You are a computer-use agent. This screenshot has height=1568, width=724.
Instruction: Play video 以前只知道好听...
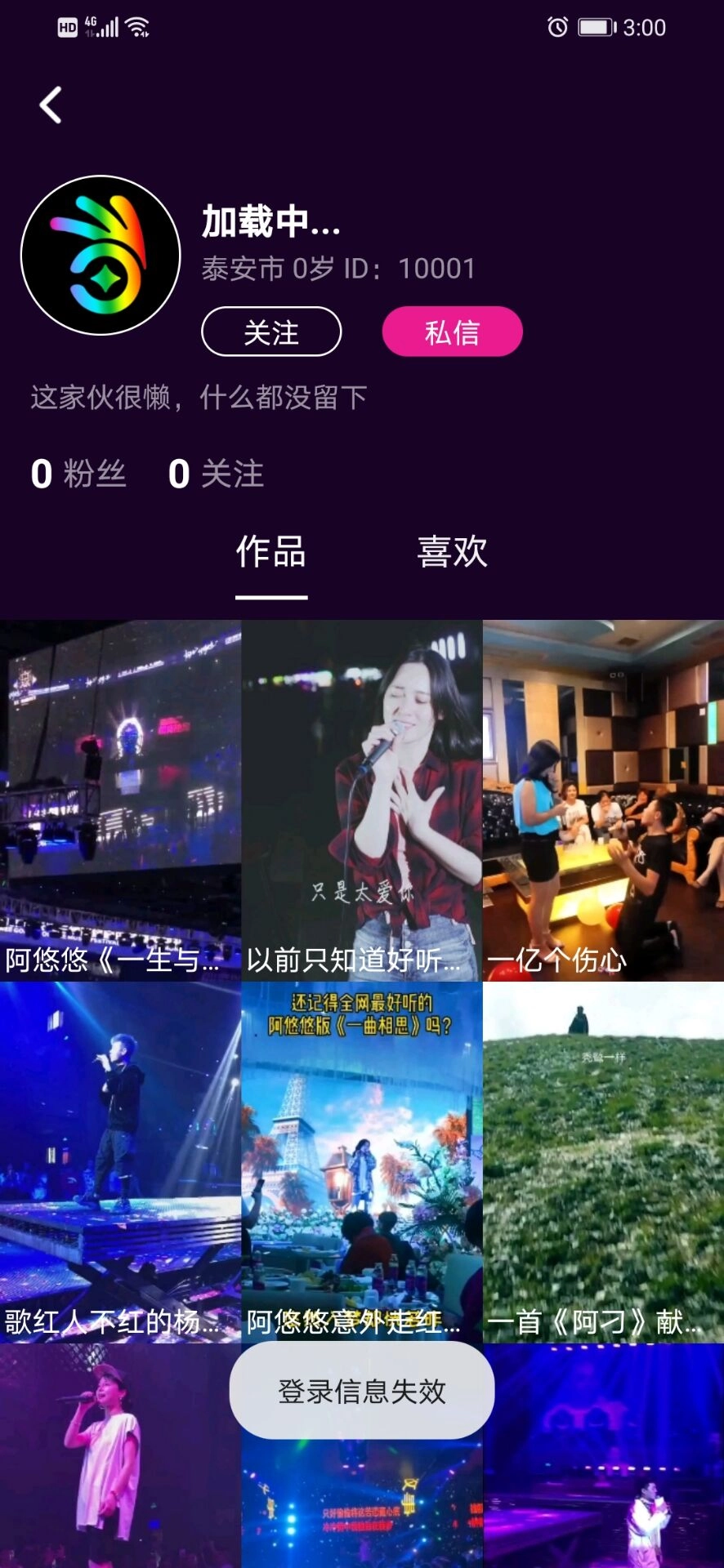pyautogui.click(x=361, y=800)
